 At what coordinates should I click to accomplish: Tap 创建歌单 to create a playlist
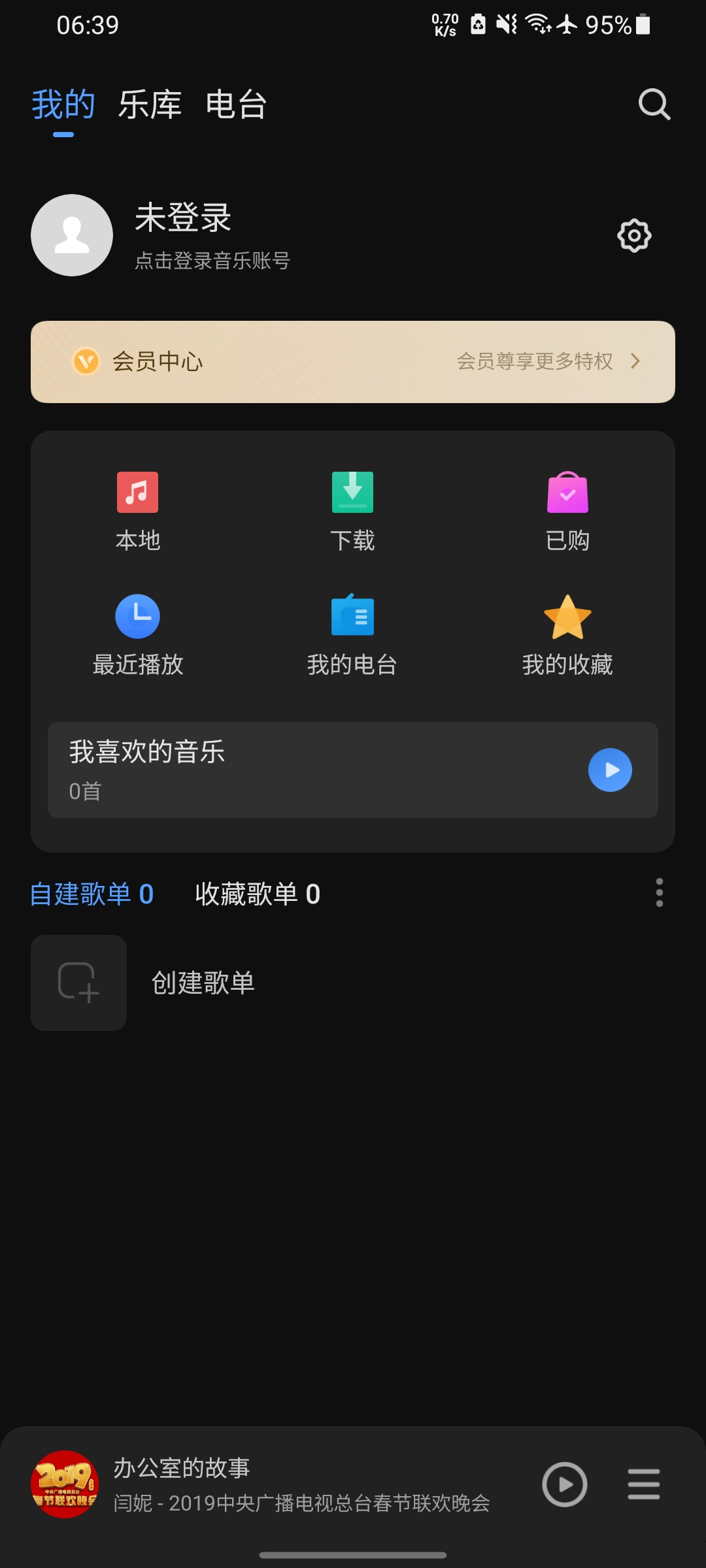(x=202, y=983)
